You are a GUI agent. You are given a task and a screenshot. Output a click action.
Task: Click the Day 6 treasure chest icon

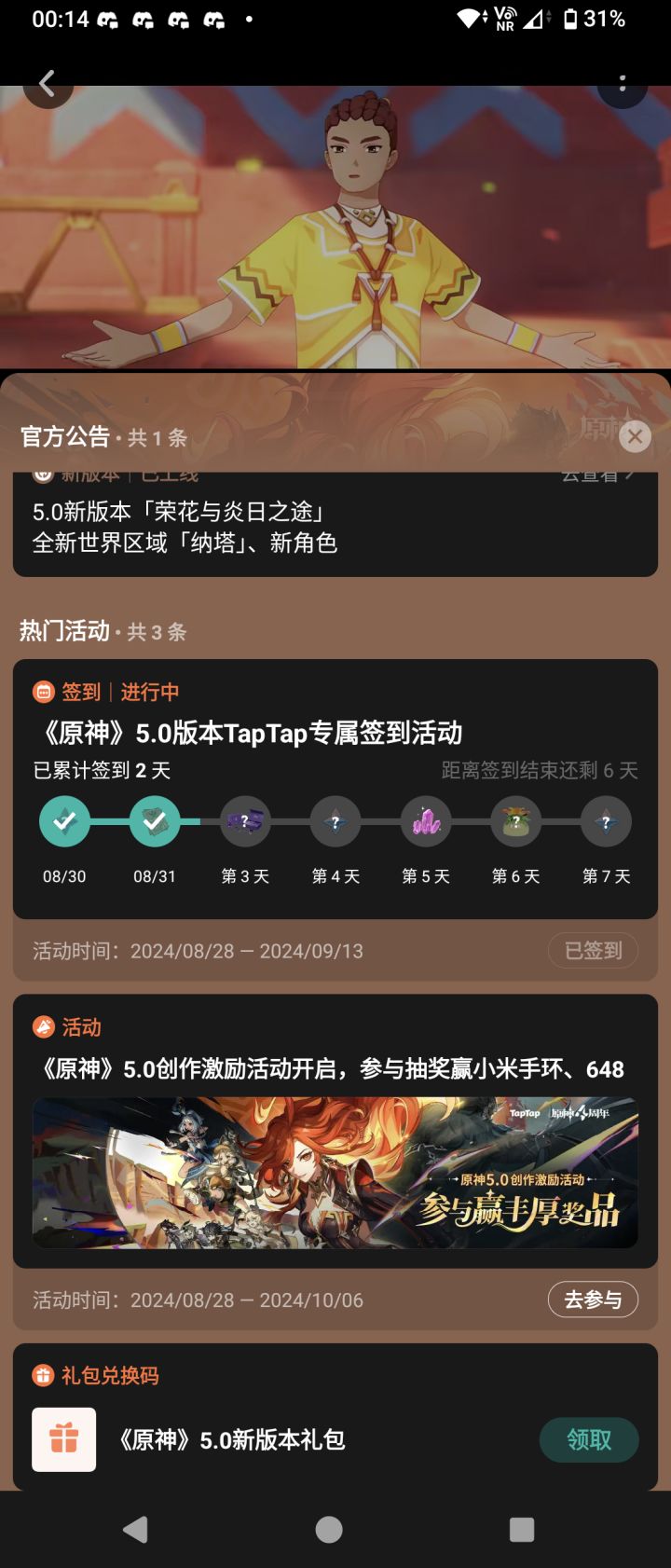515,820
